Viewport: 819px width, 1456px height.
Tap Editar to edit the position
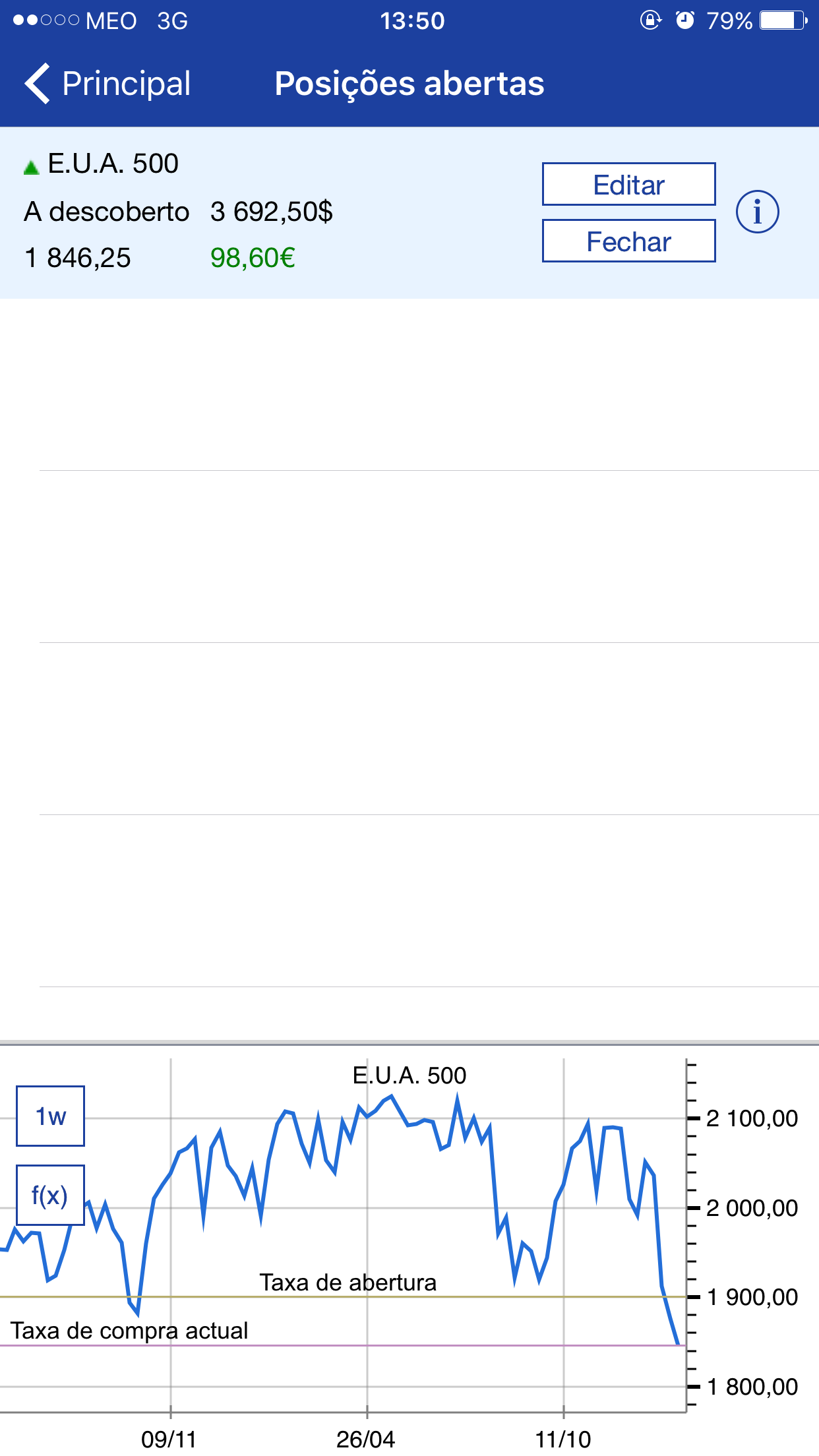tap(628, 185)
